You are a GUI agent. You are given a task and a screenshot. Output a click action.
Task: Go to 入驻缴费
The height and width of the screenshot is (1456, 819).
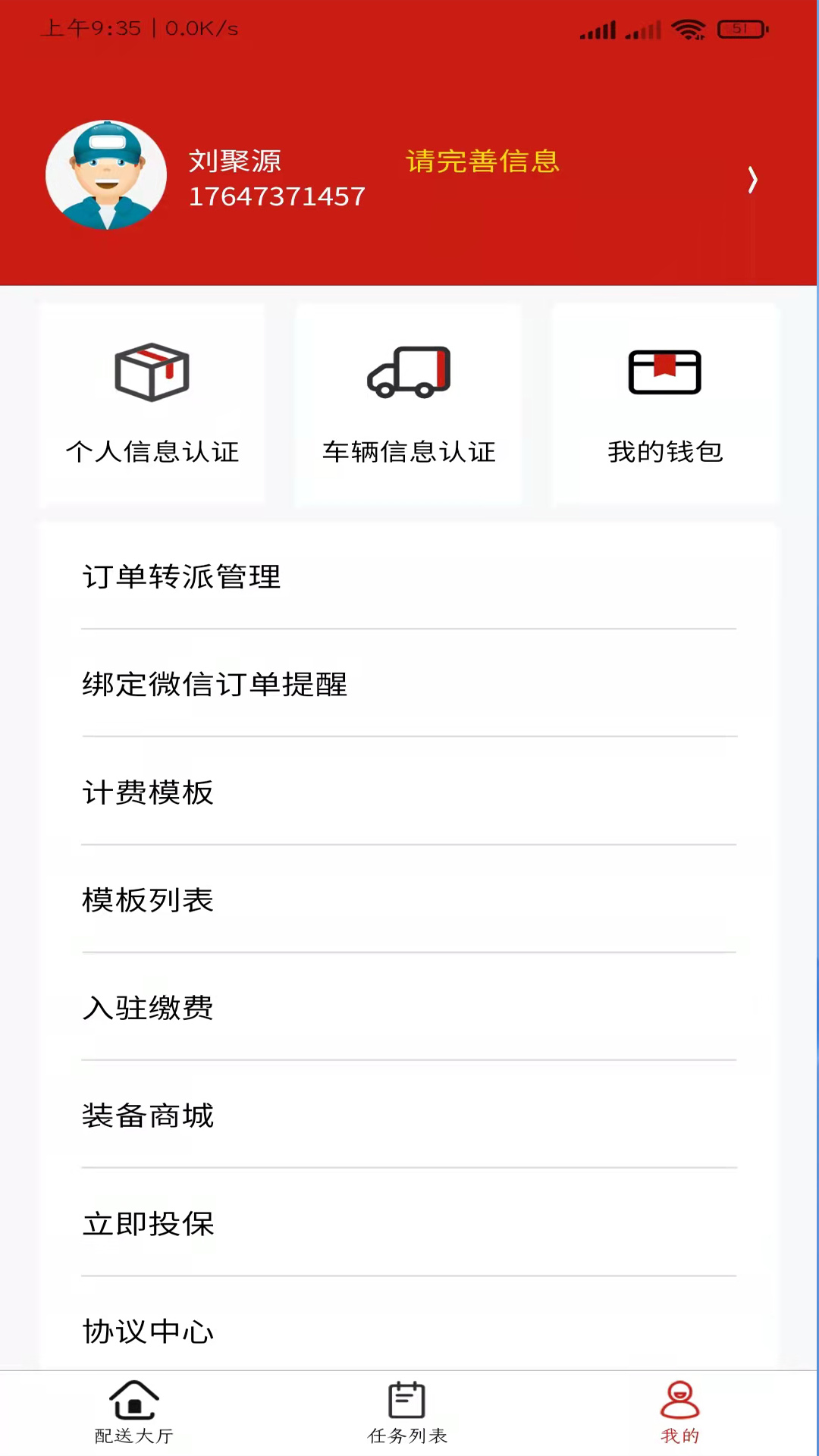pyautogui.click(x=409, y=1007)
